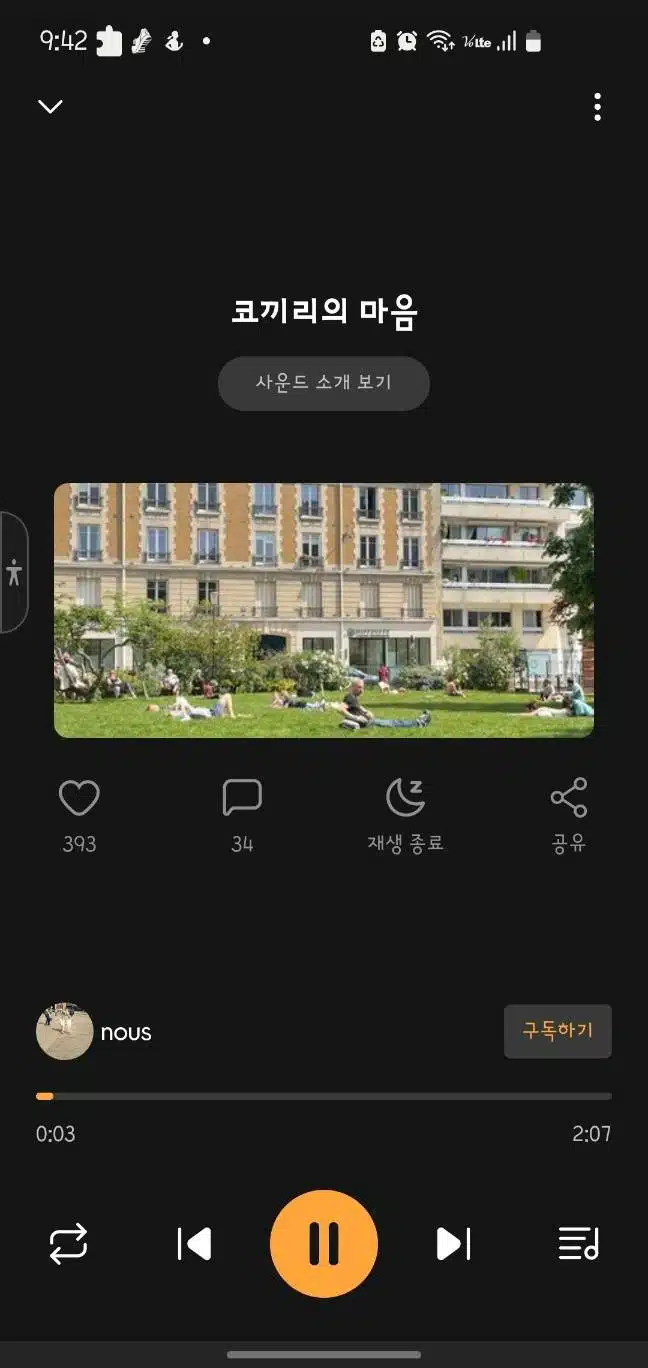
Task: Skip to the previous track
Action: click(x=194, y=1244)
